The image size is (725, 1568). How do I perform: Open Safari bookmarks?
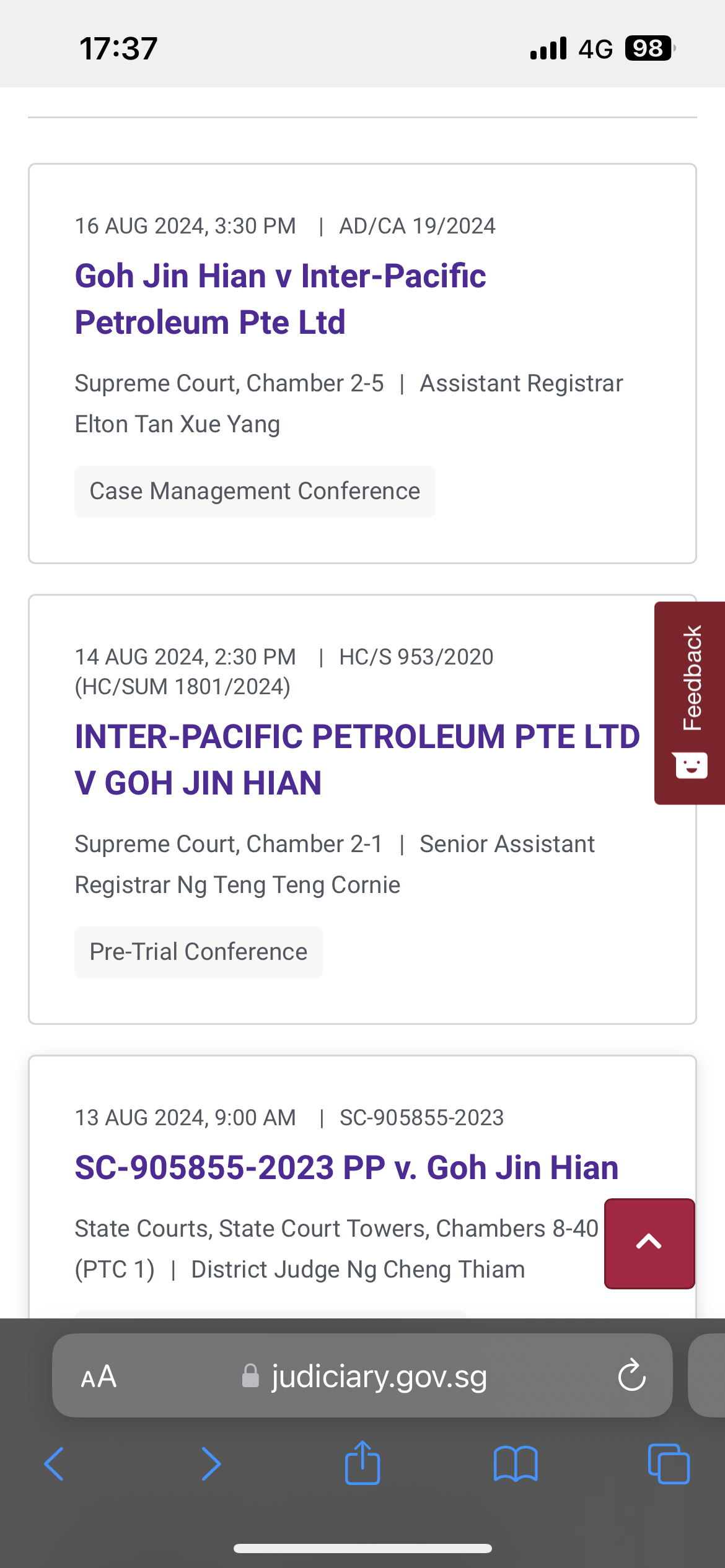tap(516, 1464)
